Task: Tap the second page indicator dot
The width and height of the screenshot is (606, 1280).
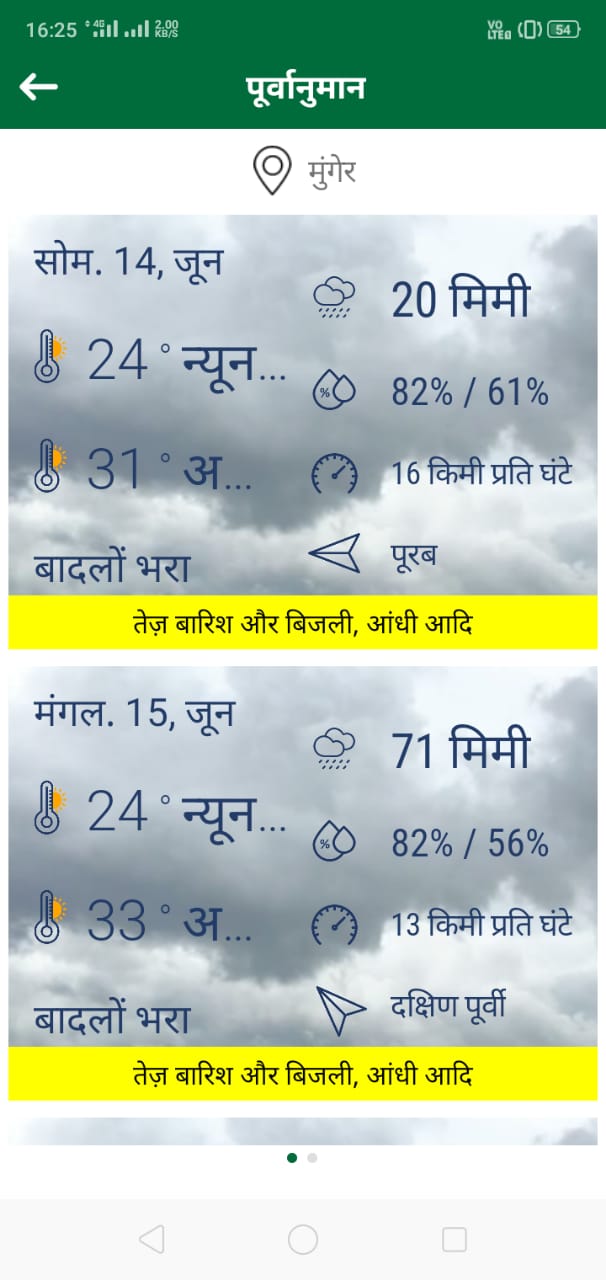Action: click(312, 1158)
